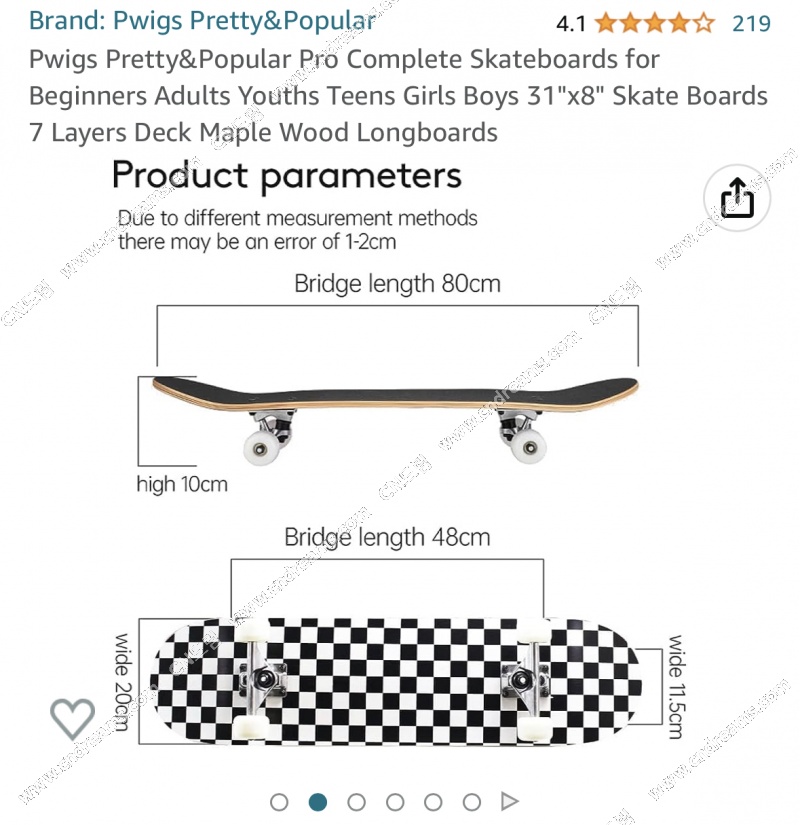Open the Pwigs Pretty&Popular brand link

point(202,20)
